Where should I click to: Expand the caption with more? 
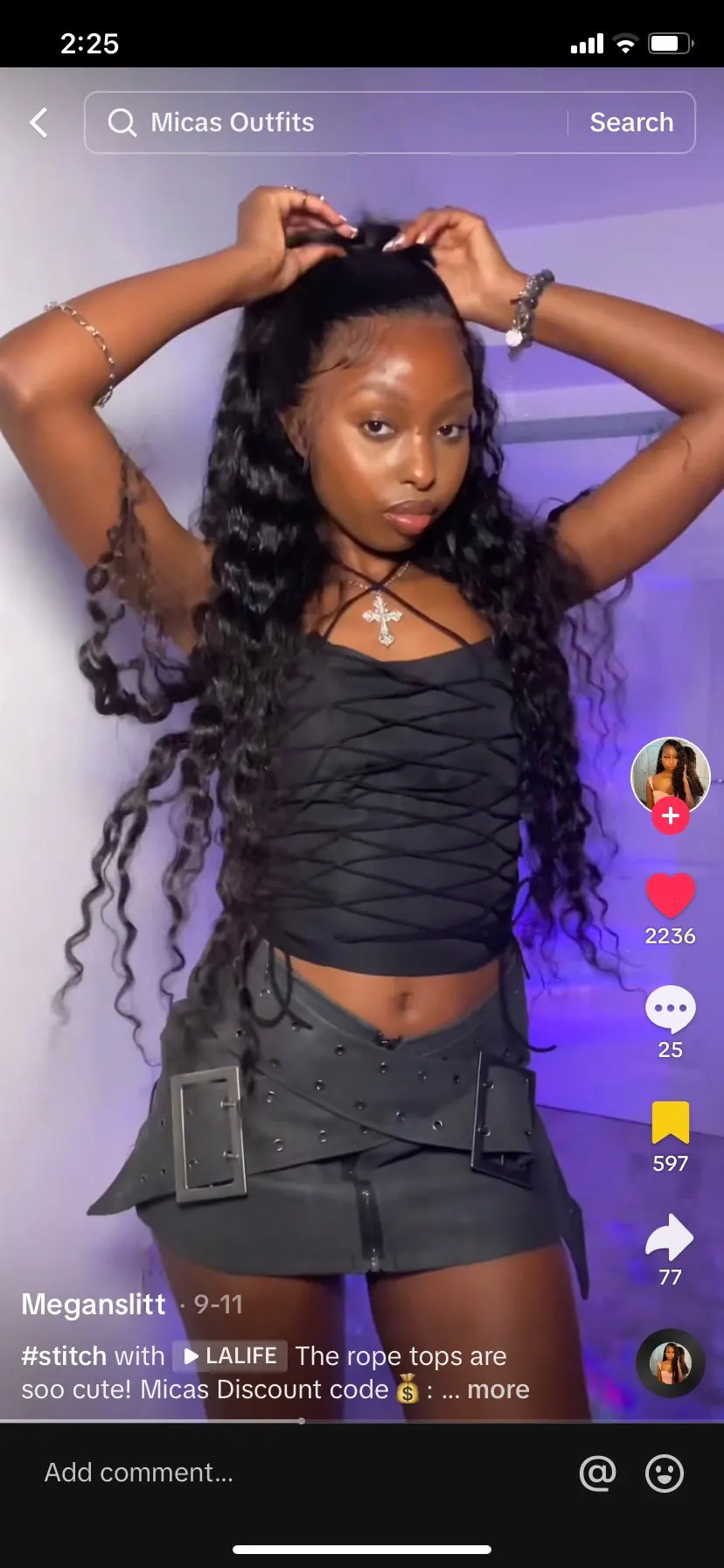pos(498,1389)
